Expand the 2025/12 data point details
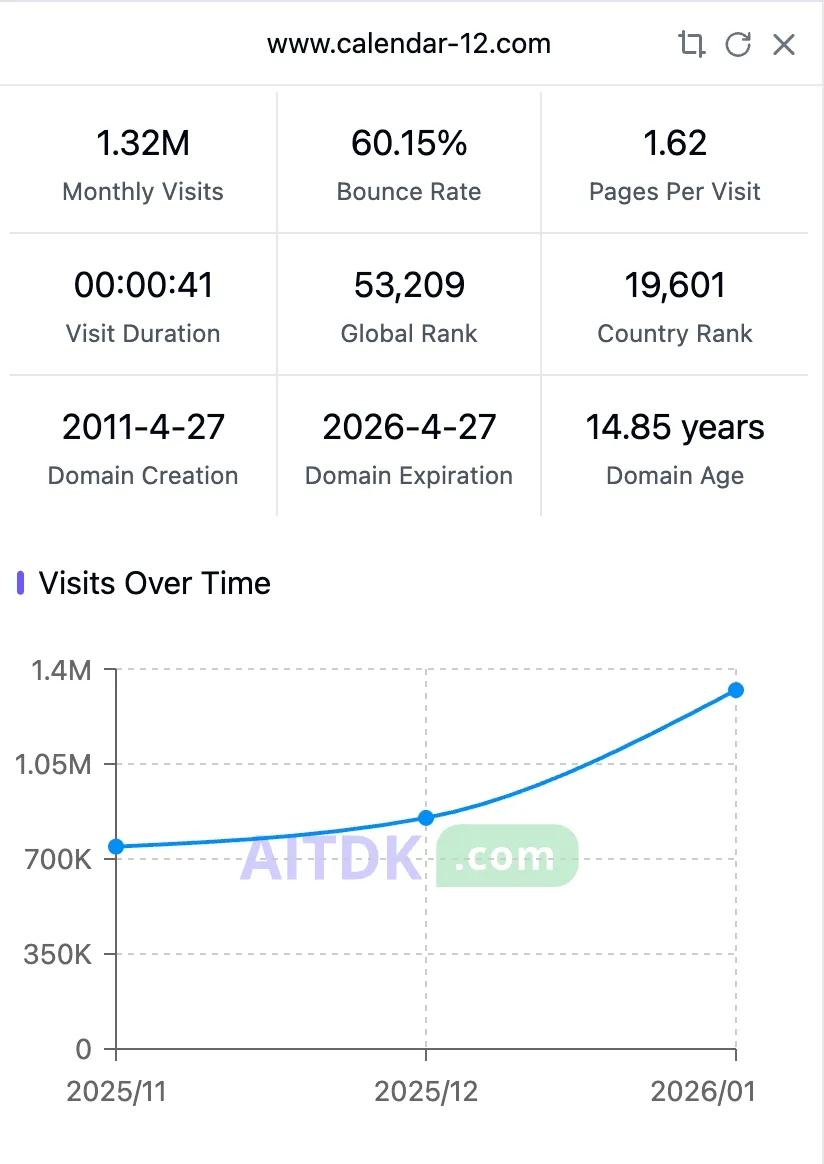The image size is (824, 1164). [427, 818]
